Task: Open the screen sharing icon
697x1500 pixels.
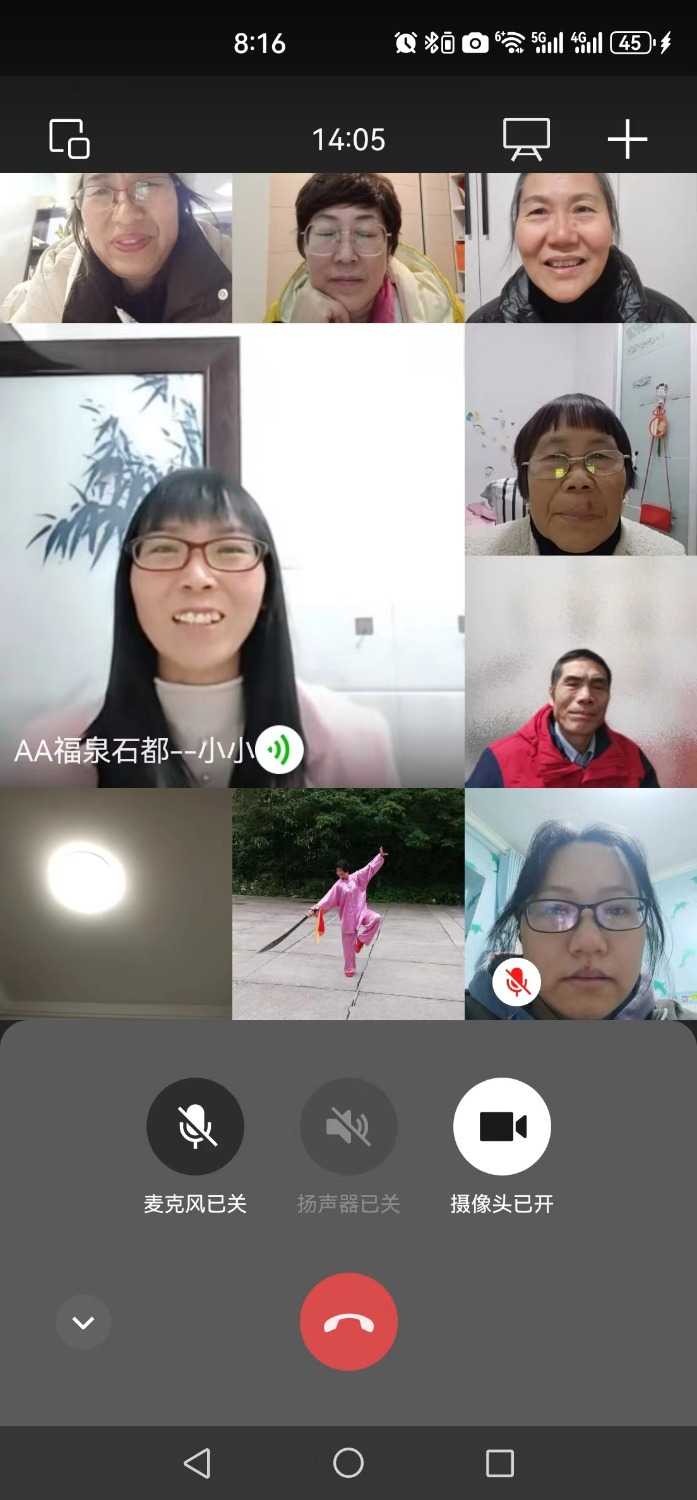Action: (526, 138)
